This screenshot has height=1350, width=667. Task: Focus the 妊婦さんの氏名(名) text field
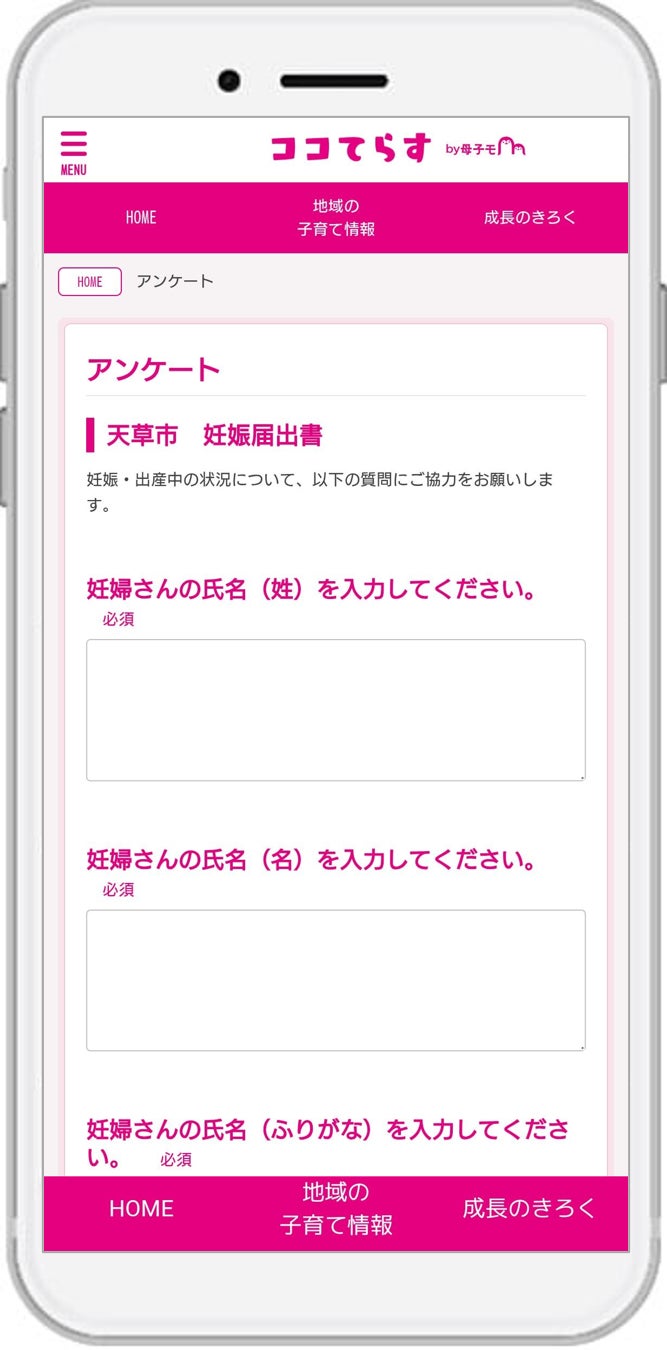[x=336, y=980]
